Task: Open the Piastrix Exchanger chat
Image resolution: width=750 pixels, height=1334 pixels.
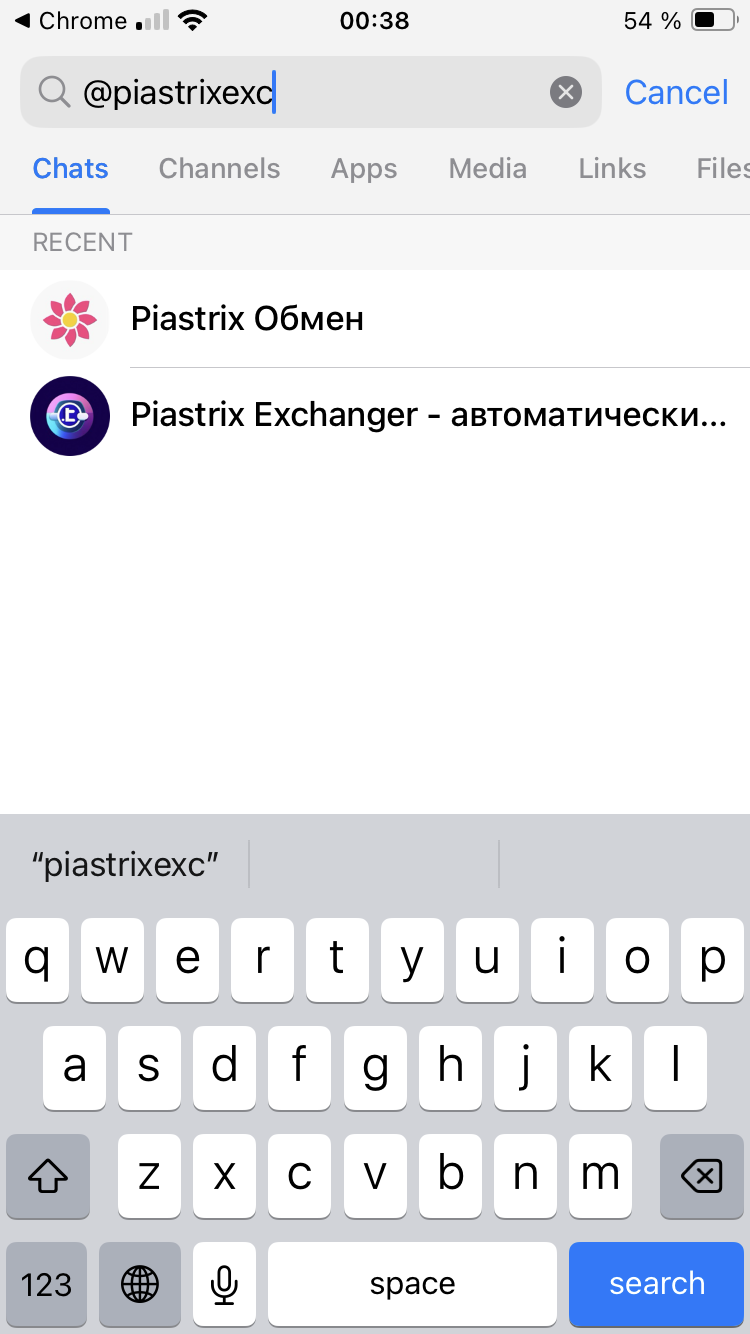Action: coord(428,415)
